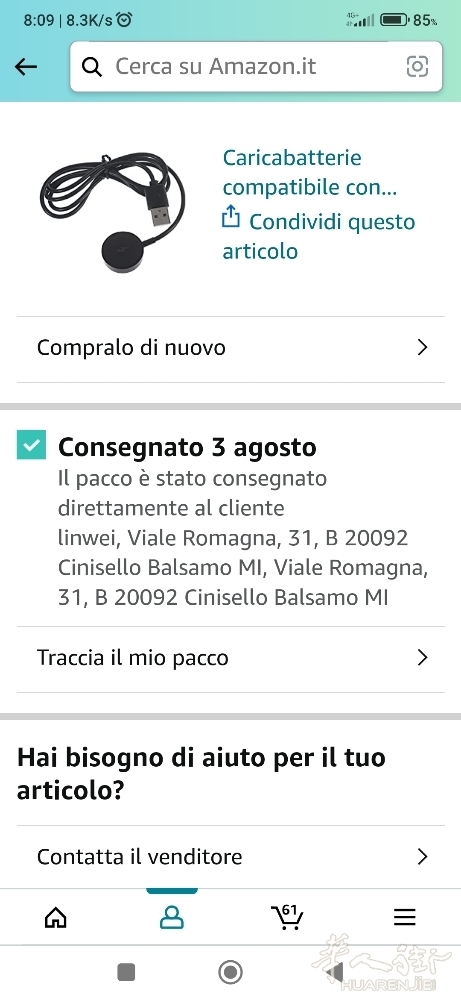
Task: Go back using the top-left arrow
Action: click(26, 66)
